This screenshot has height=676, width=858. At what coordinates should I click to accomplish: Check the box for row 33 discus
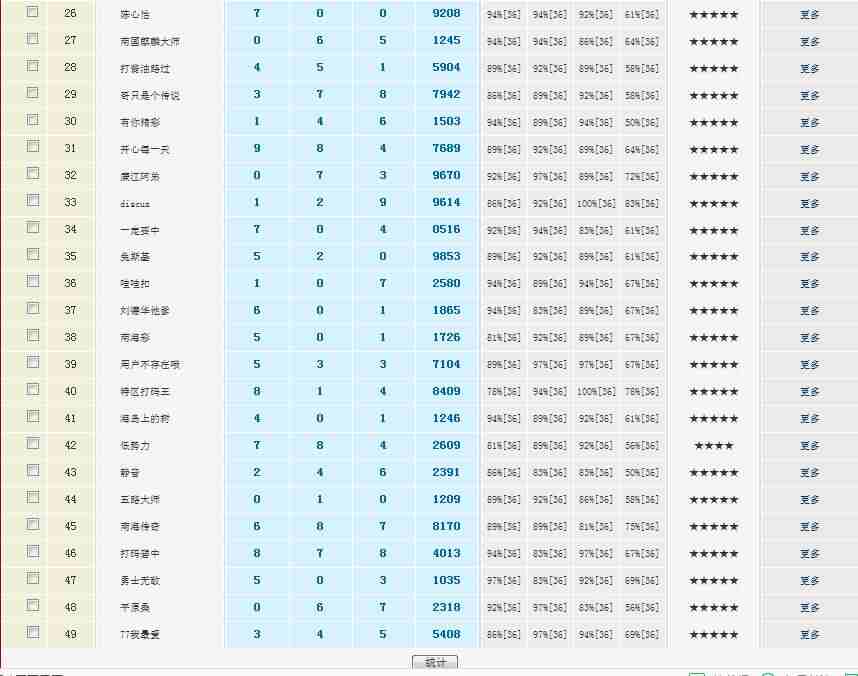(33, 201)
